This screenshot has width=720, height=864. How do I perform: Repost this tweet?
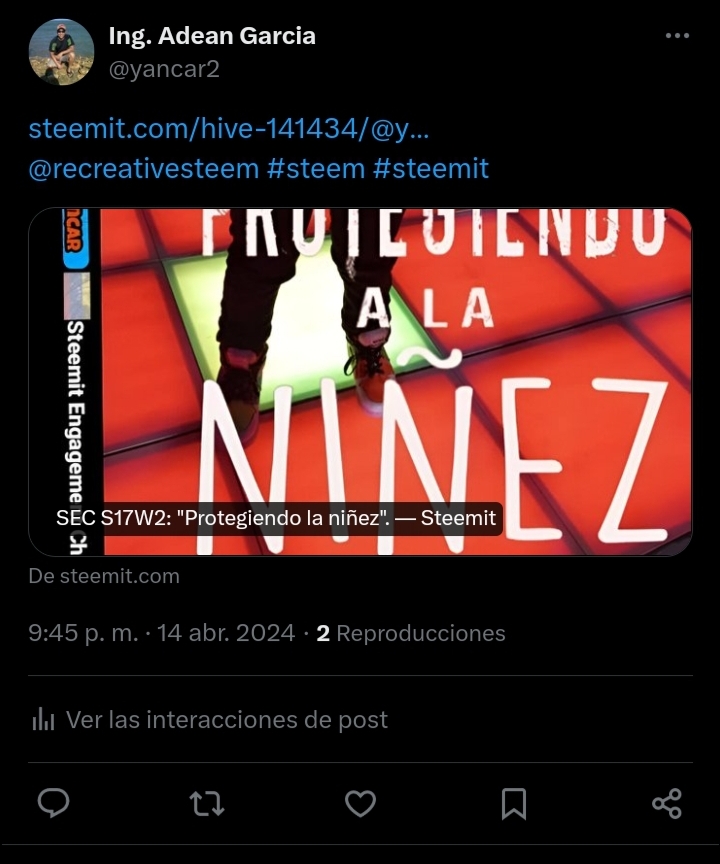[x=207, y=803]
